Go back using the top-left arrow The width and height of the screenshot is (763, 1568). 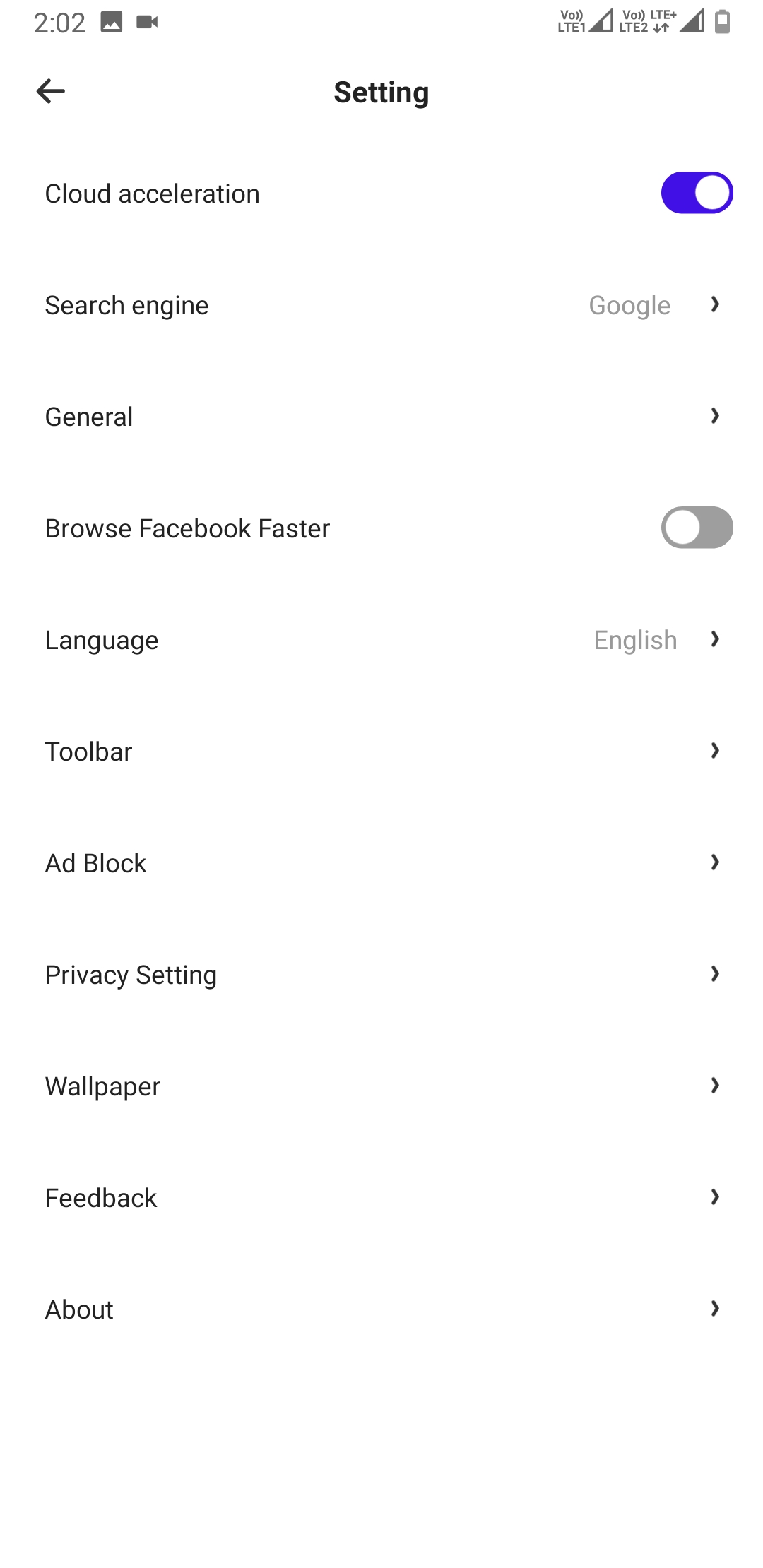(51, 91)
